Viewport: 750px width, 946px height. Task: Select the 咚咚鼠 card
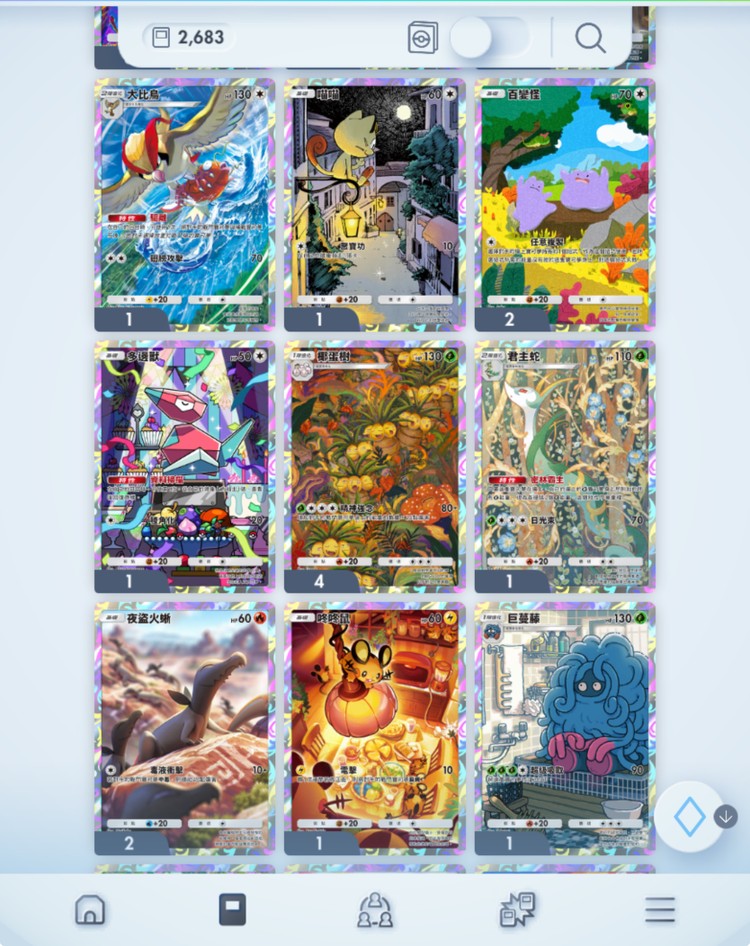tap(374, 724)
